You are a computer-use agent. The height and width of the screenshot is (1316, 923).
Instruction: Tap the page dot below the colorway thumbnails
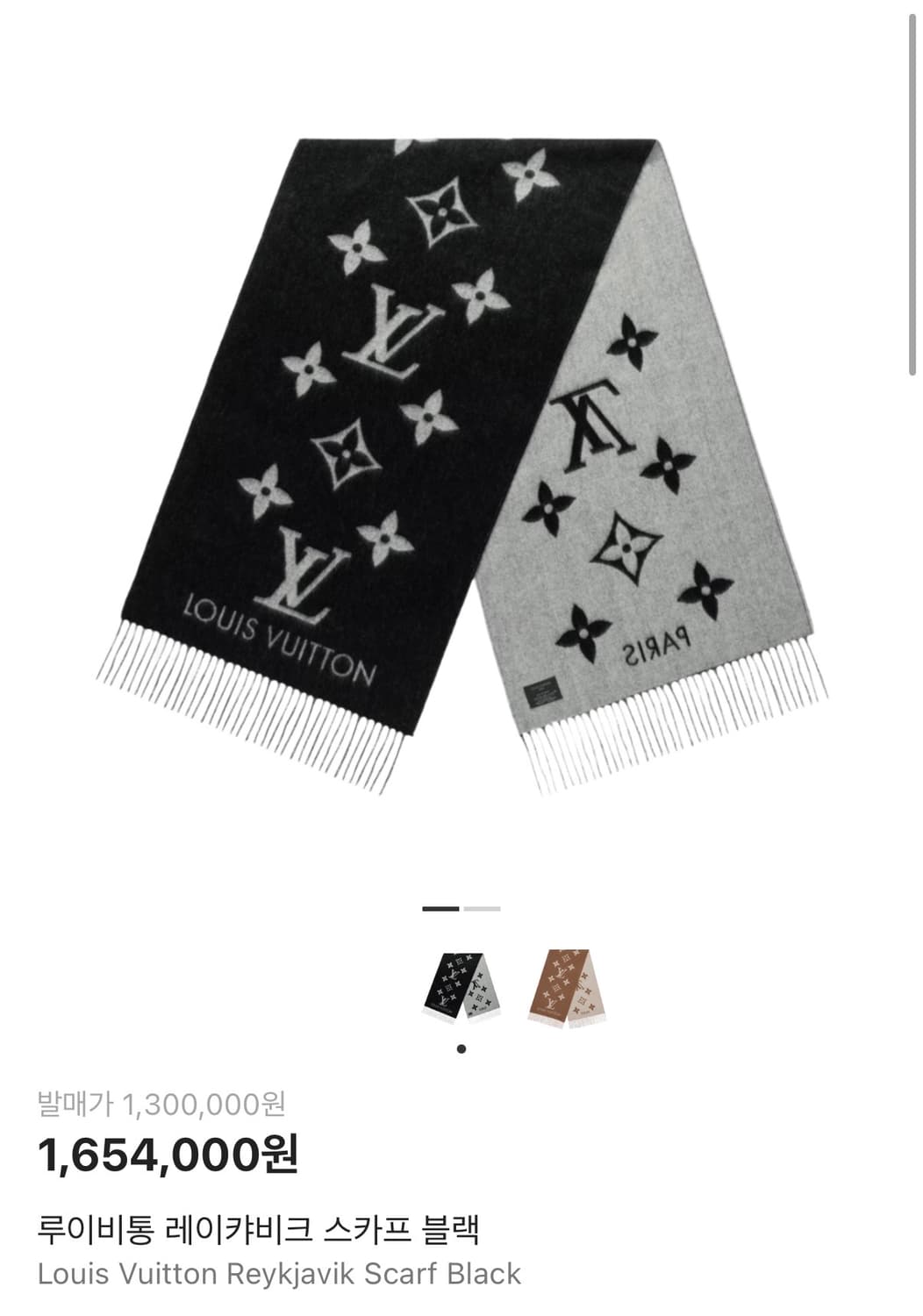pyautogui.click(x=460, y=1048)
